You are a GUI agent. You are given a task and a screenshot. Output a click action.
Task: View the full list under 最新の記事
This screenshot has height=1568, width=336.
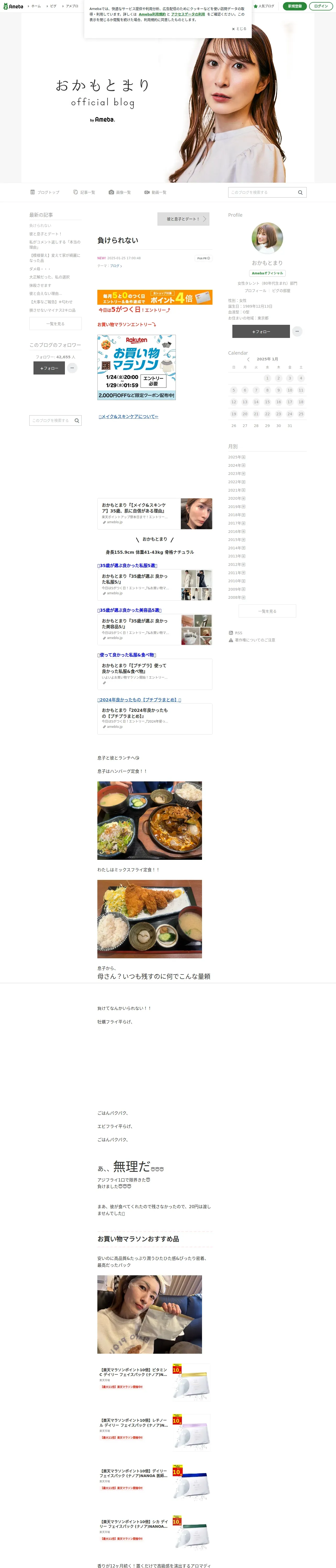55,324
